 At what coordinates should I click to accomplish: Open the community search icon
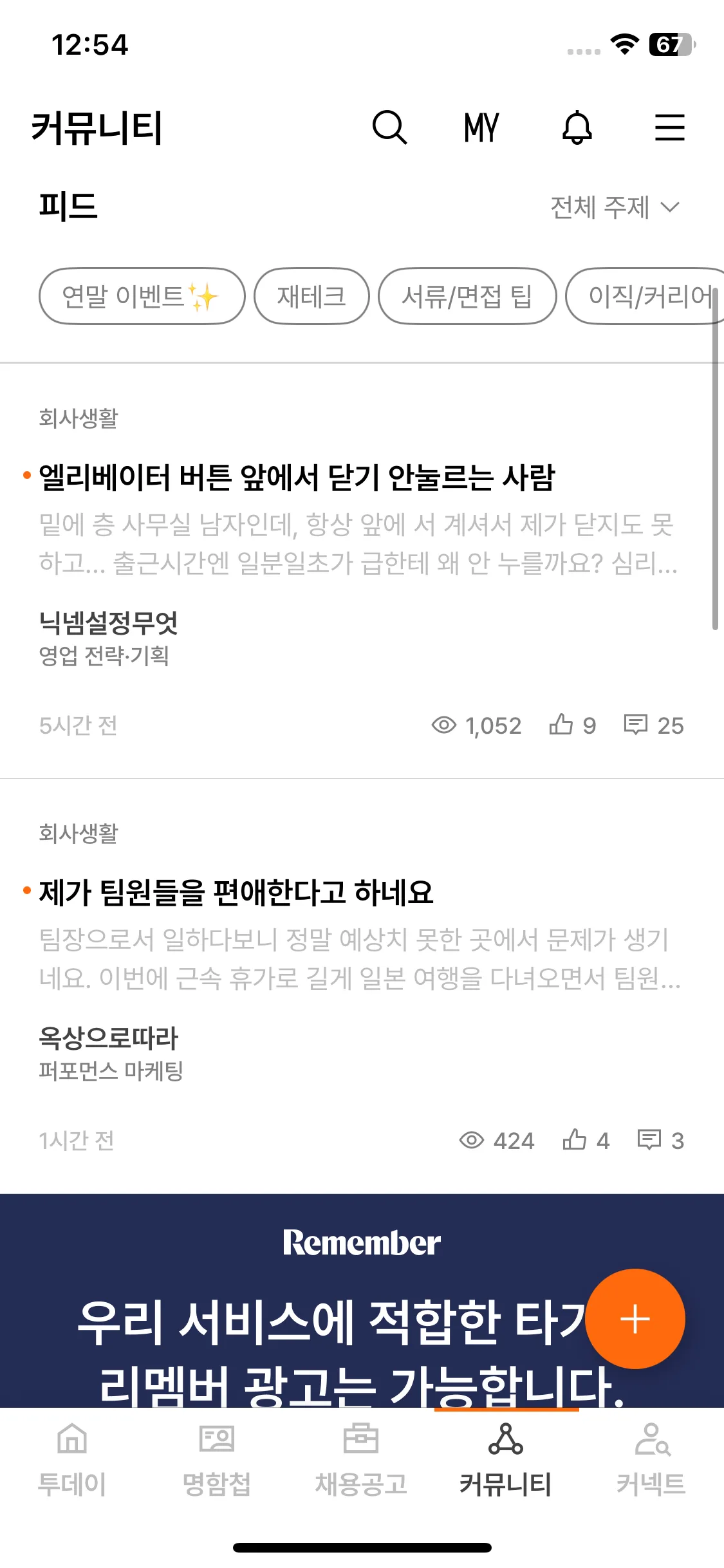click(389, 127)
